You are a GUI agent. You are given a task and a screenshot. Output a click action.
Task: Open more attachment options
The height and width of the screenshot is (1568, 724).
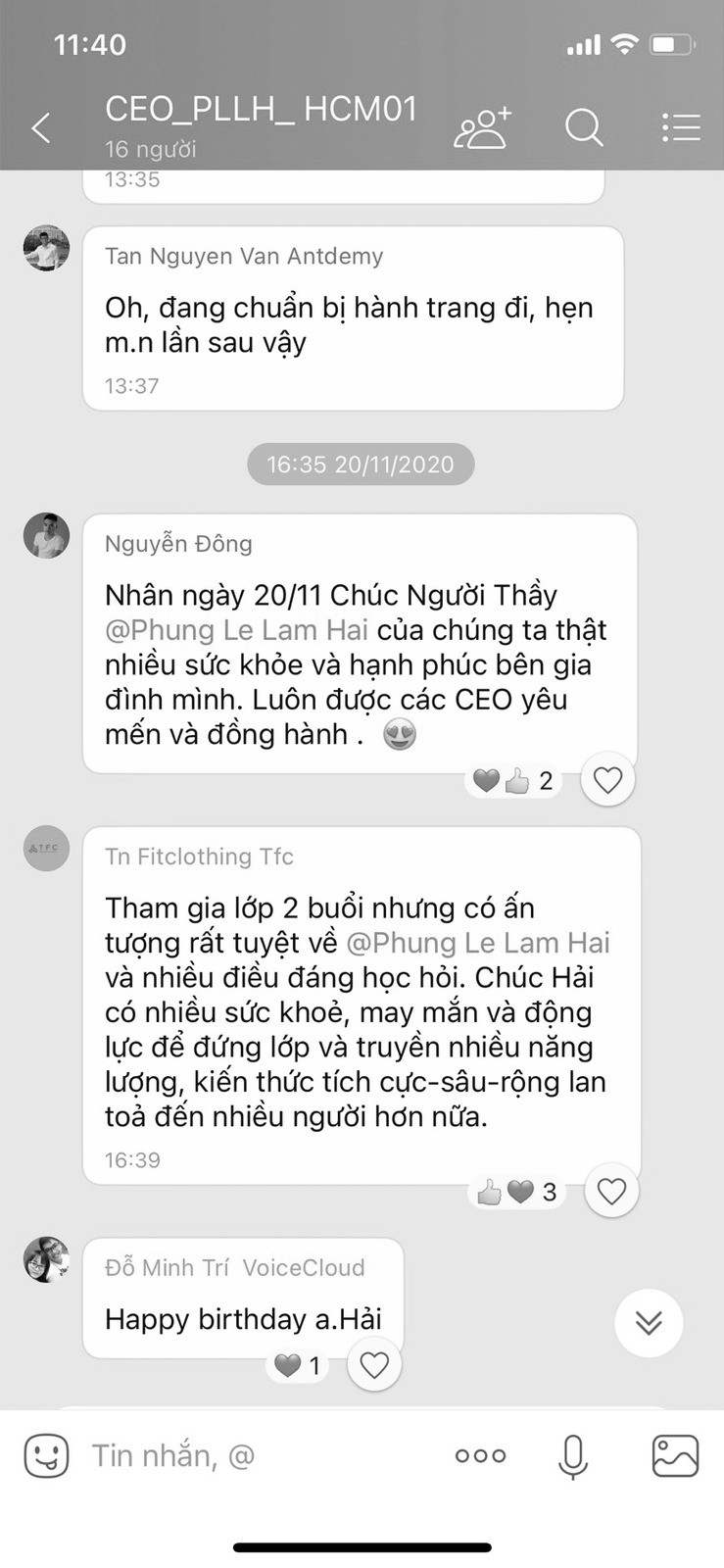tap(480, 1455)
